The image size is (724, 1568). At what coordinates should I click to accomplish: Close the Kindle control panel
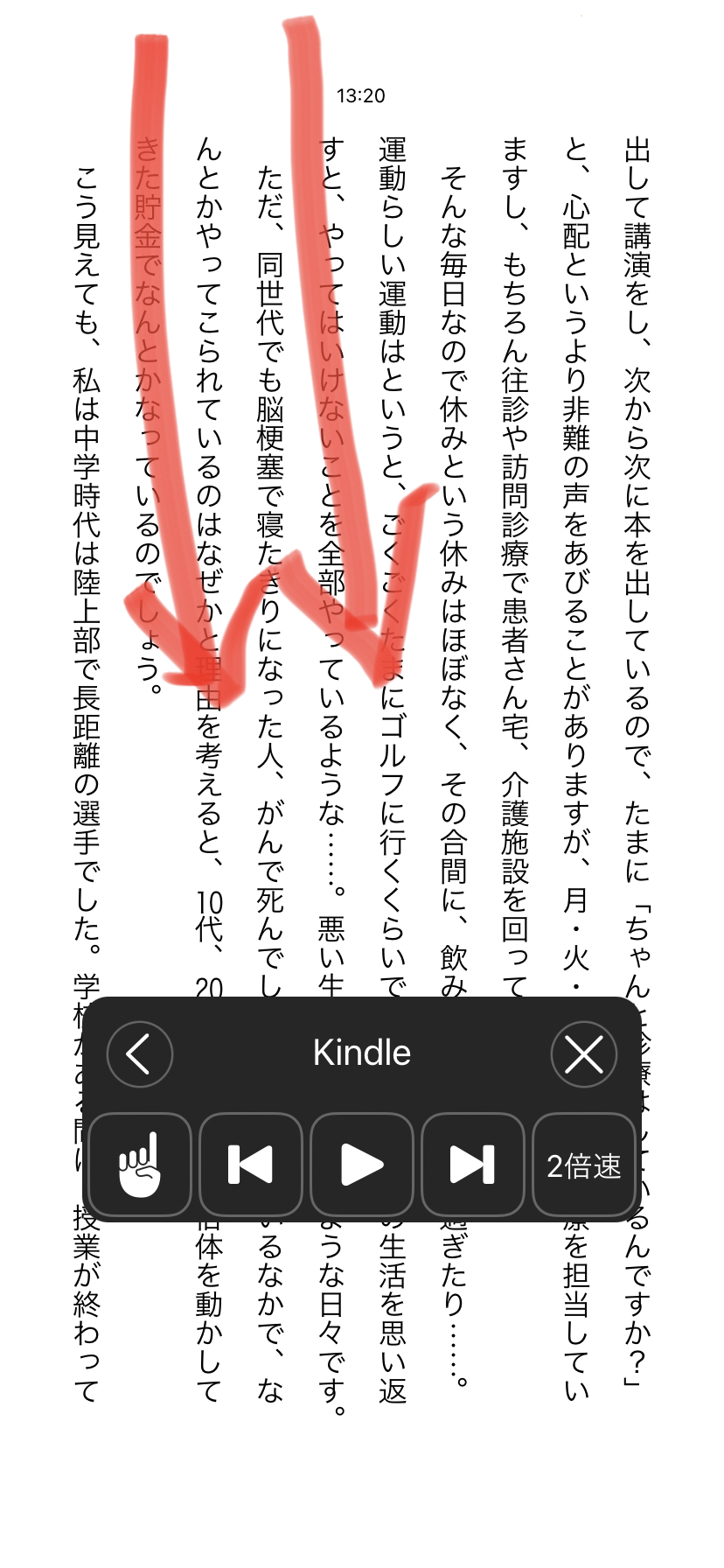pyautogui.click(x=584, y=1054)
